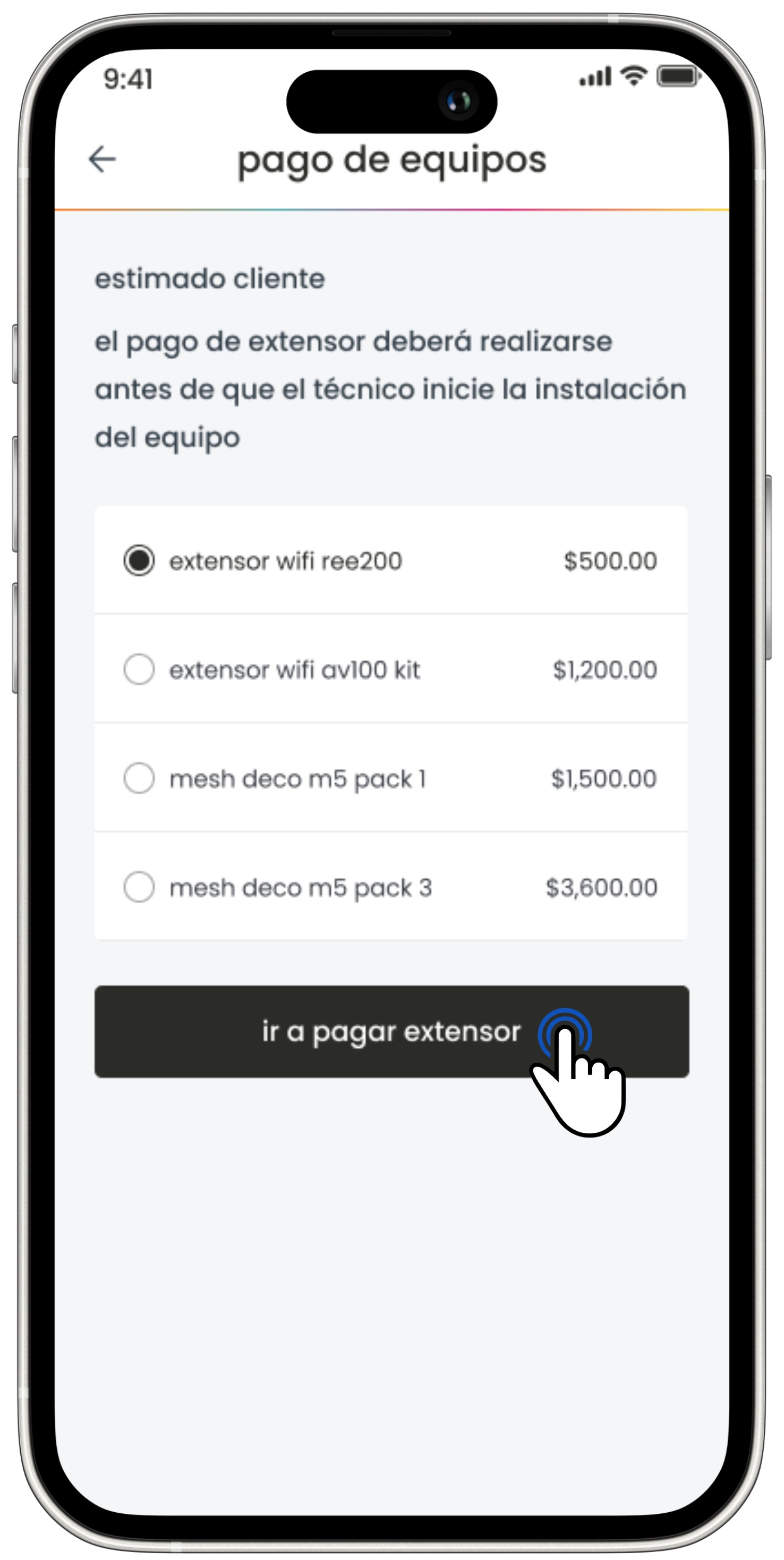Go back from pago de equipos
The image size is (784, 1560).
coord(101,160)
